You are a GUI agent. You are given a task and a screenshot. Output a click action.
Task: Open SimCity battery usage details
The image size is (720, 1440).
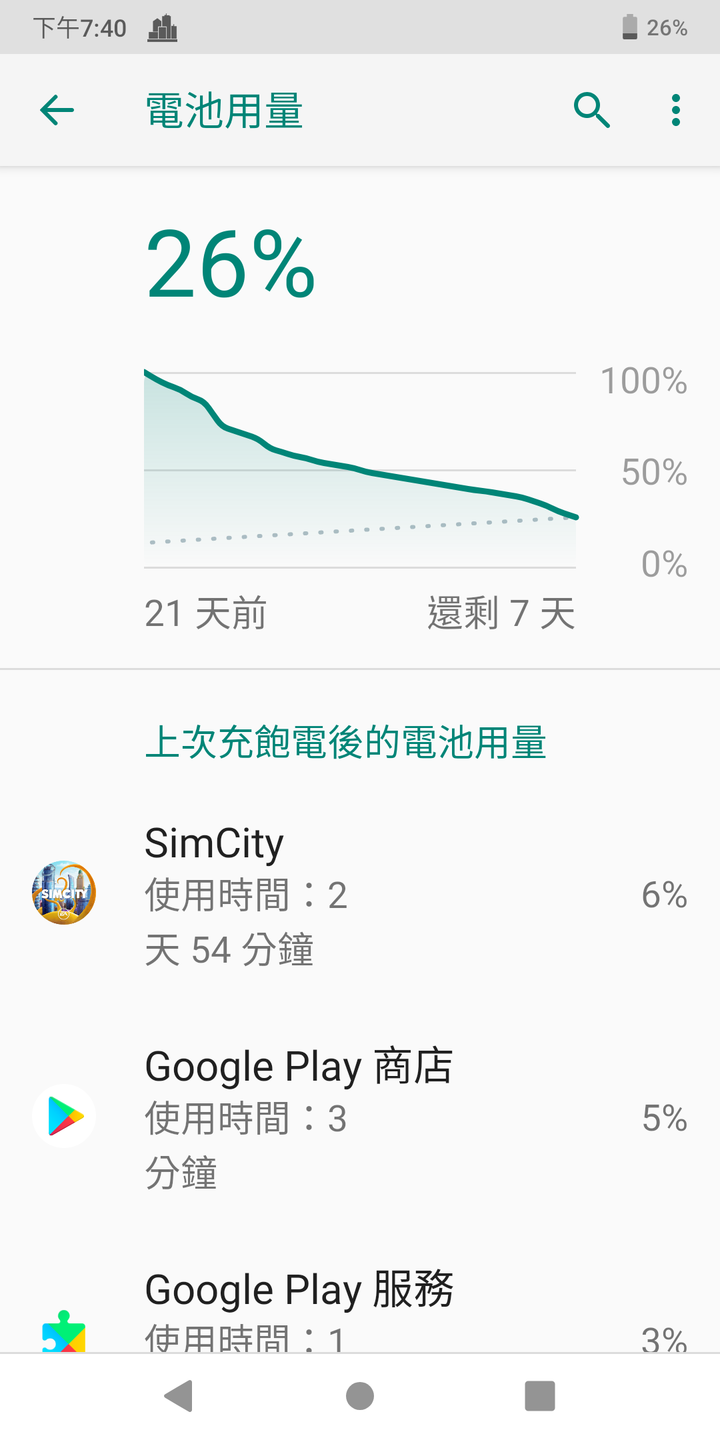click(x=360, y=894)
